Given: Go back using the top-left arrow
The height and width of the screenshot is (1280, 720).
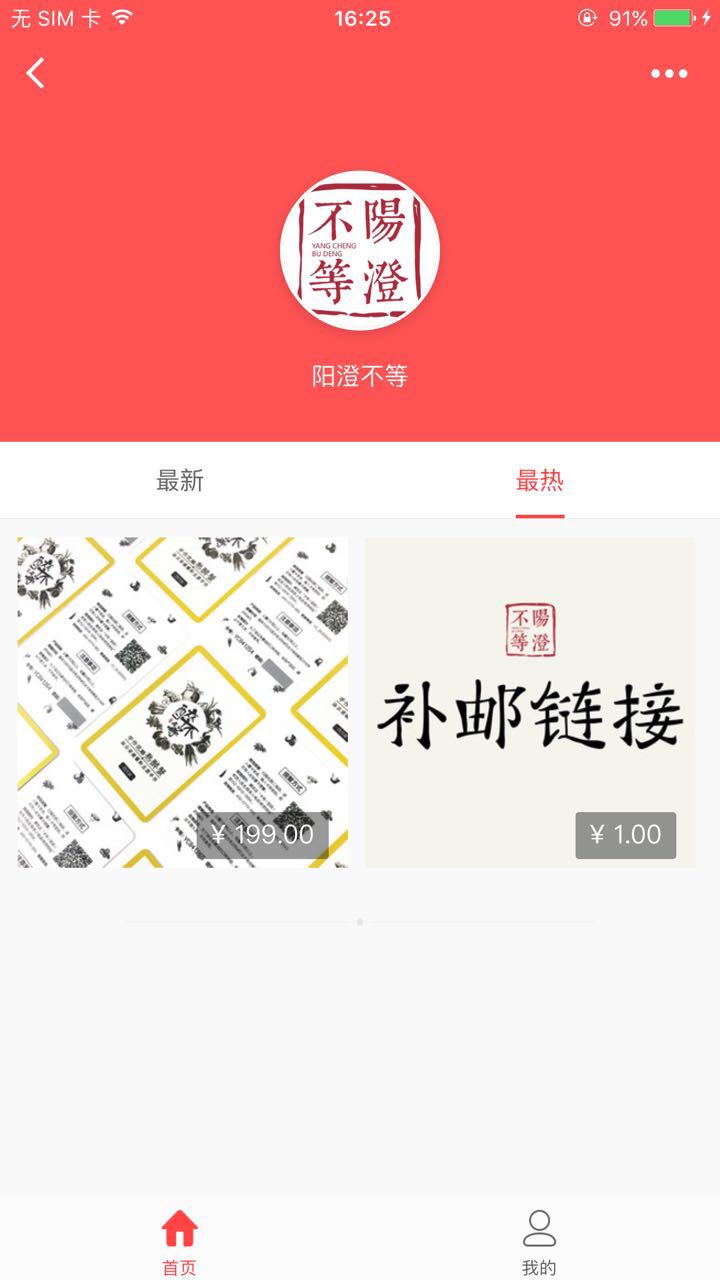Looking at the screenshot, I should coord(36,73).
